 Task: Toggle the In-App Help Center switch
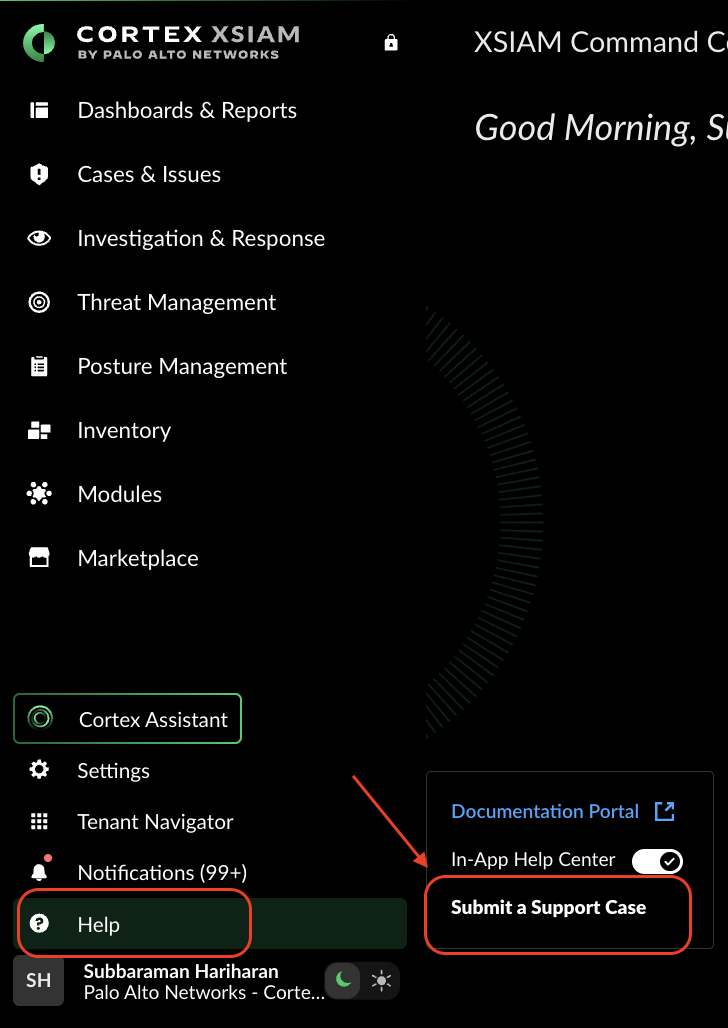[657, 860]
